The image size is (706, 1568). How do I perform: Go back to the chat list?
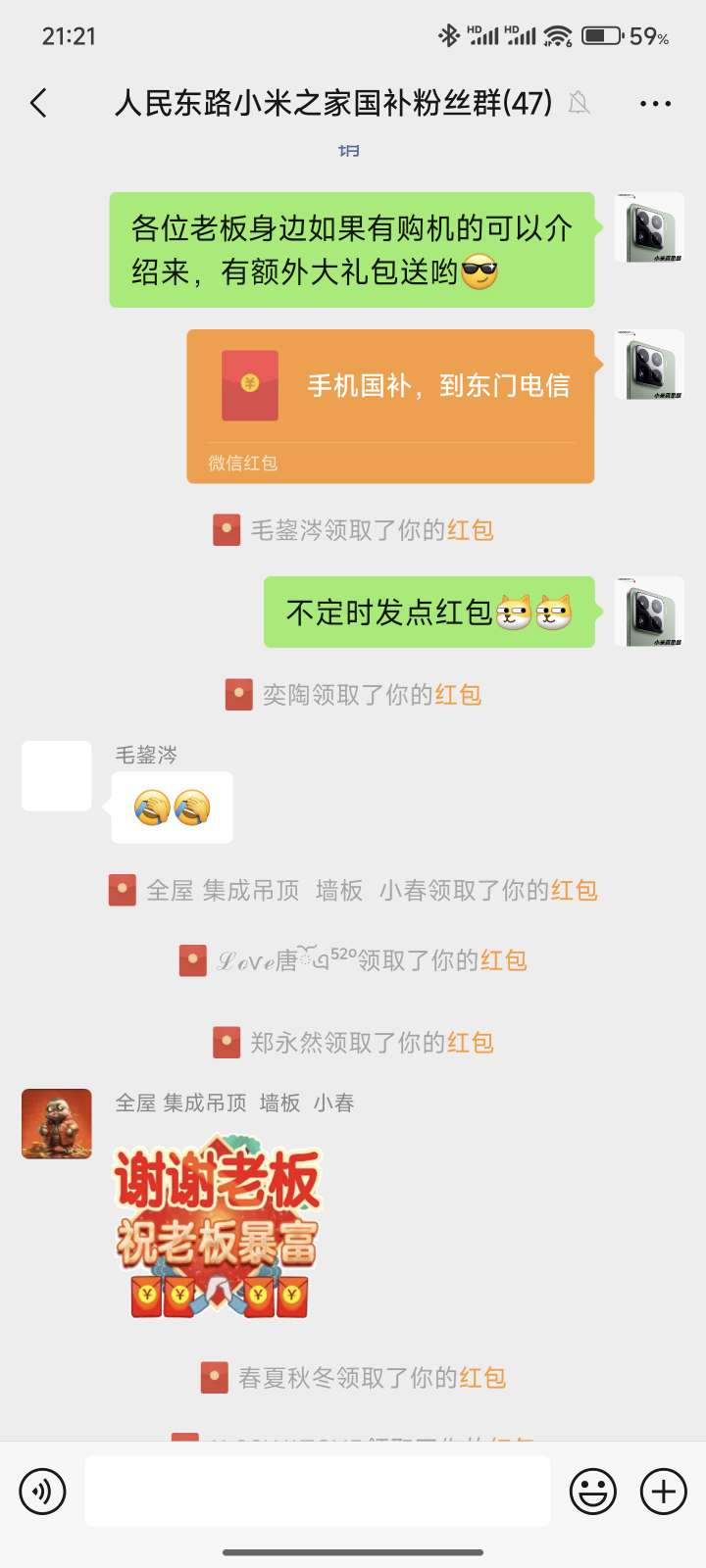click(39, 103)
